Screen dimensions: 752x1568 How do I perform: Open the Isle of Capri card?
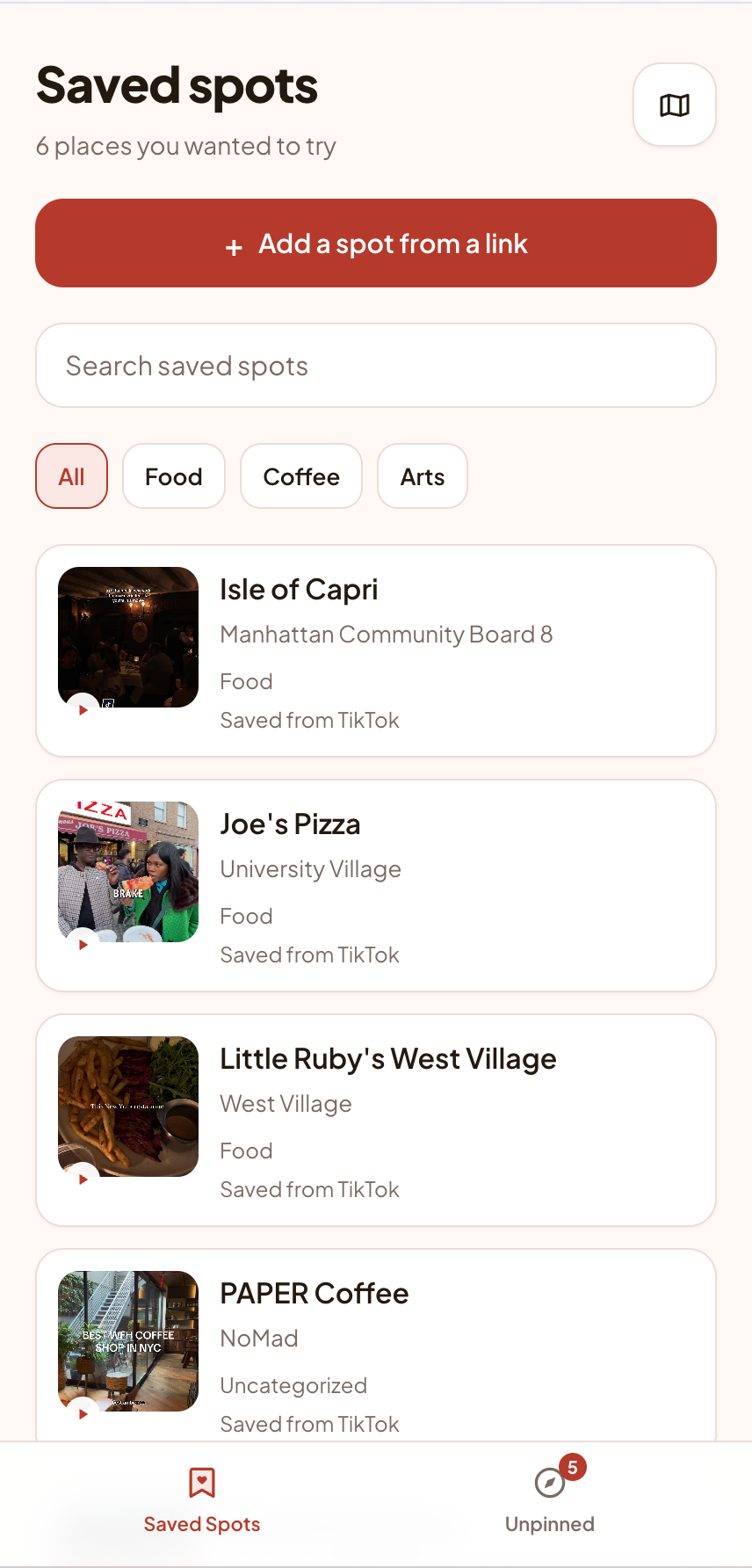376,651
